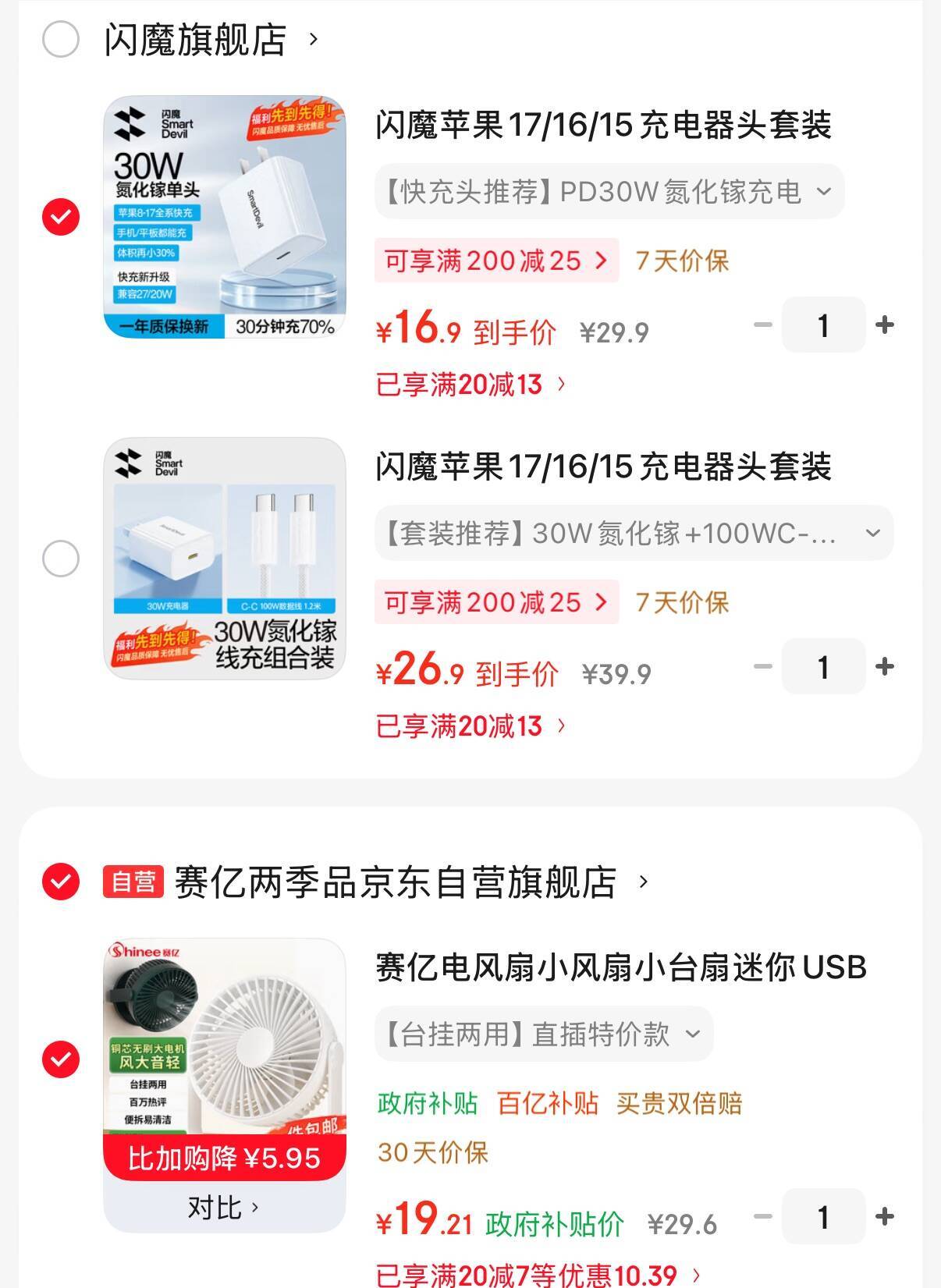Decrease quantity of the ¥16.9 charger

pos(762,325)
